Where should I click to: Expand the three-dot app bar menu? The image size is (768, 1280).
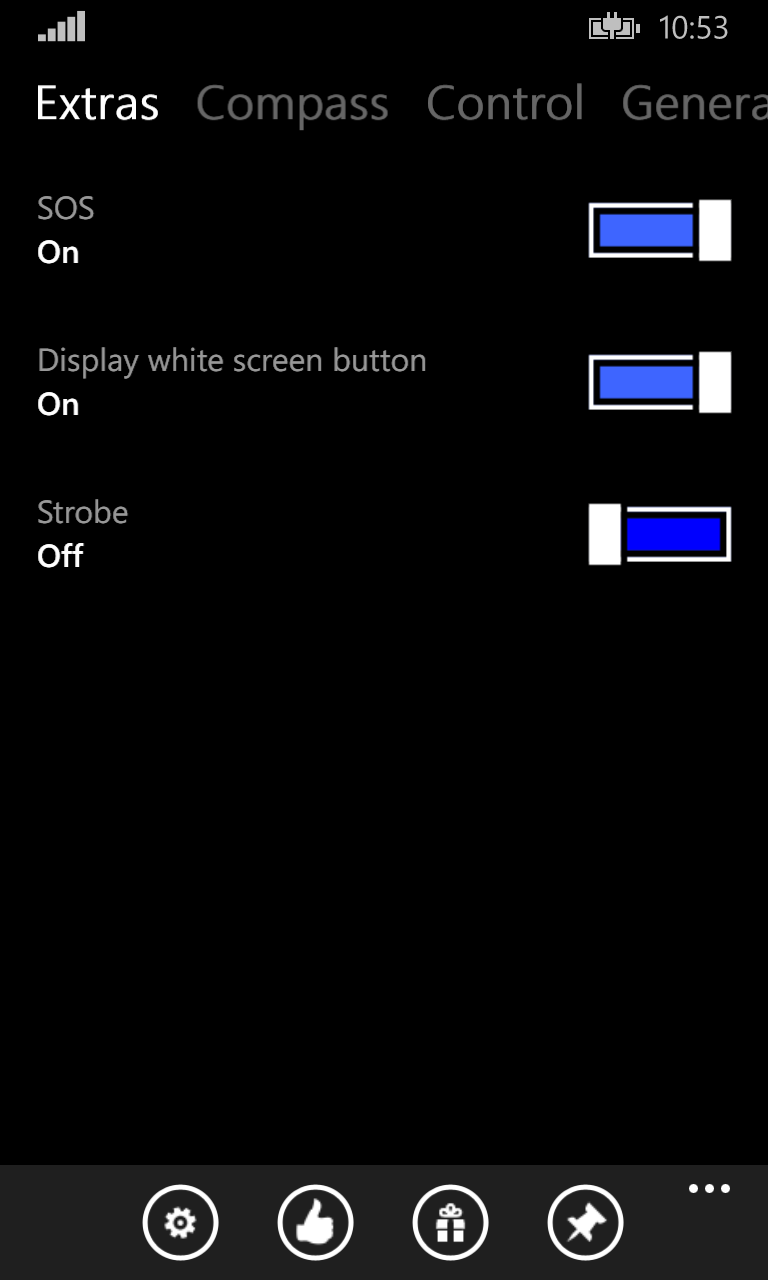[x=709, y=1189]
